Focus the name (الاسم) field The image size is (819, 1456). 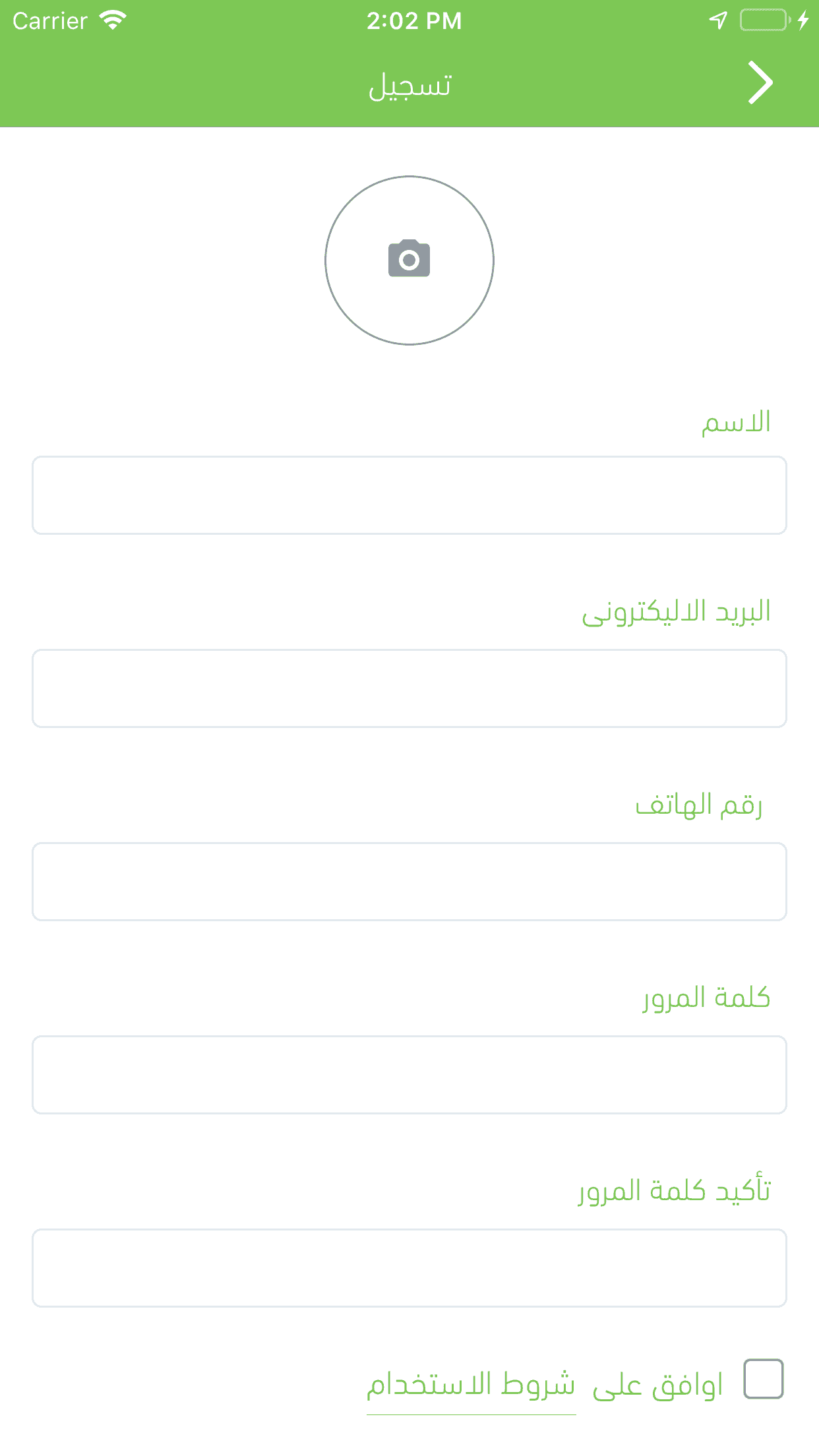409,495
